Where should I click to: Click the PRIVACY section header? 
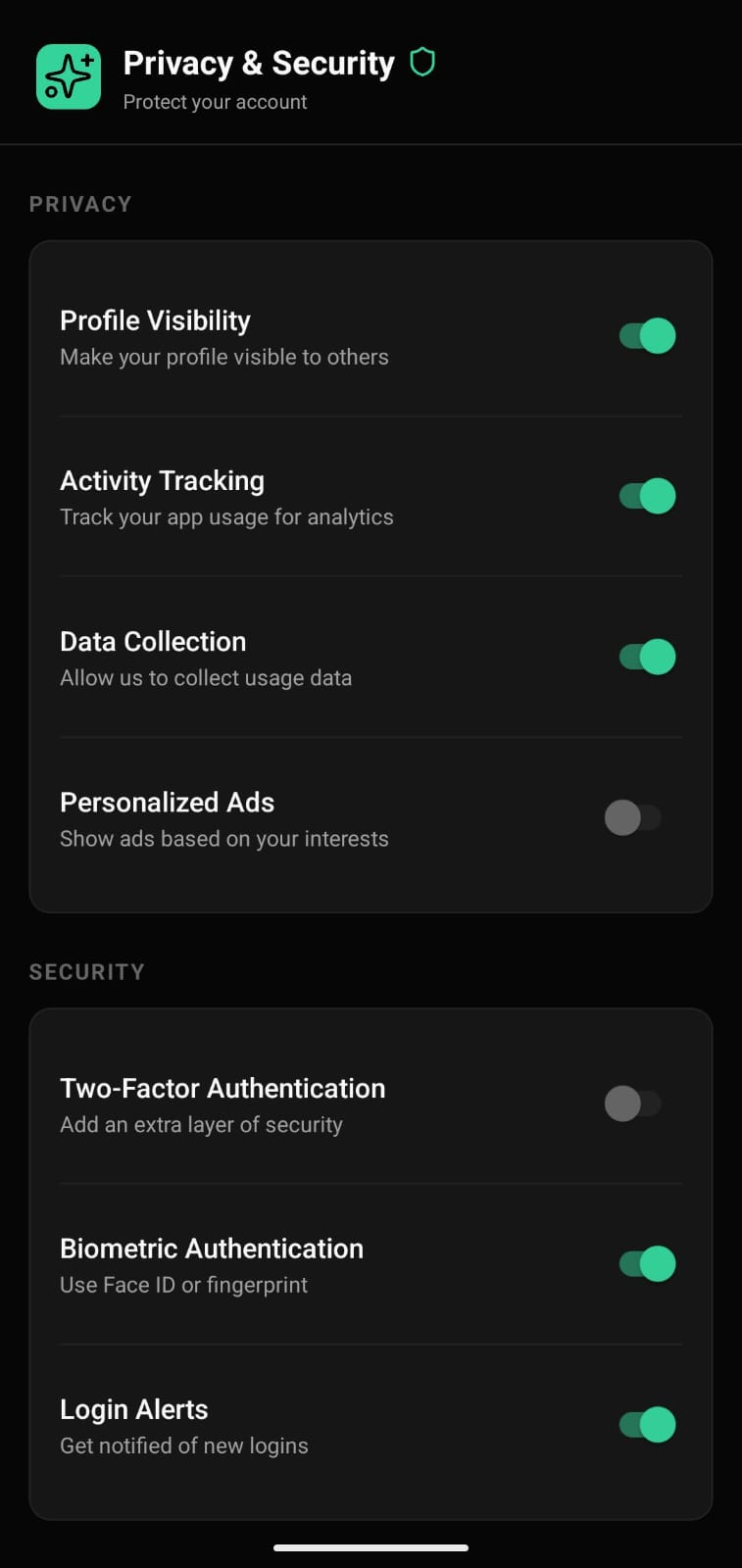[x=80, y=204]
